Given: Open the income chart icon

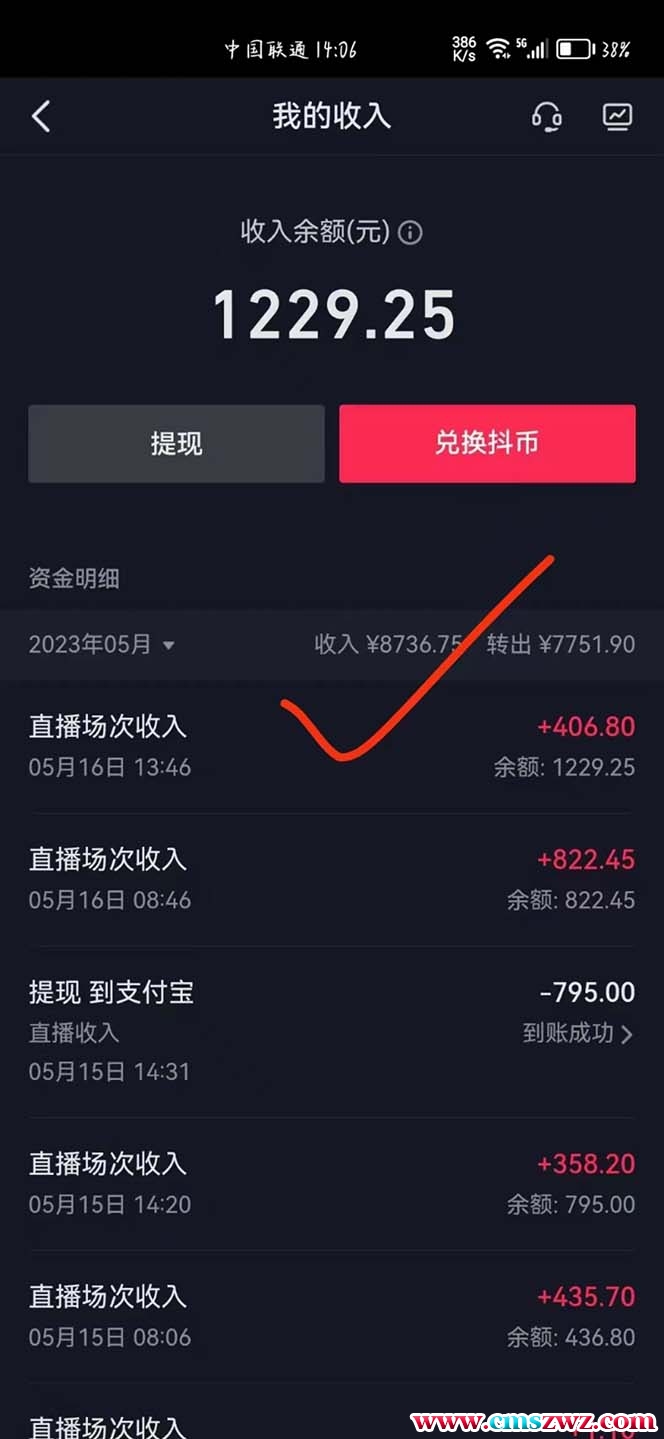Looking at the screenshot, I should (x=617, y=117).
